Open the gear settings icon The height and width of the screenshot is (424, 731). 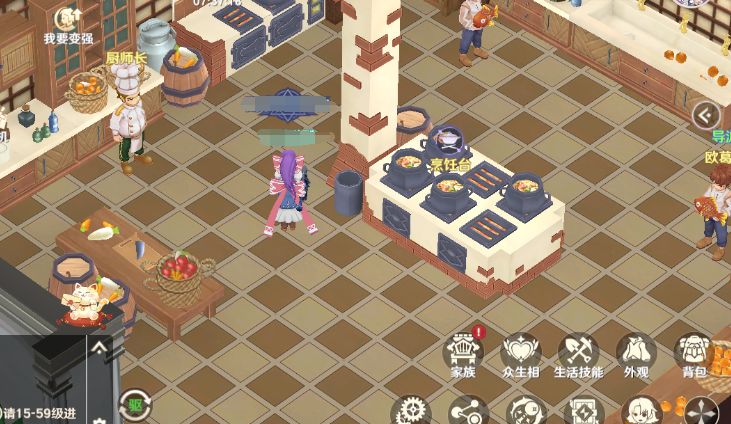(410, 411)
